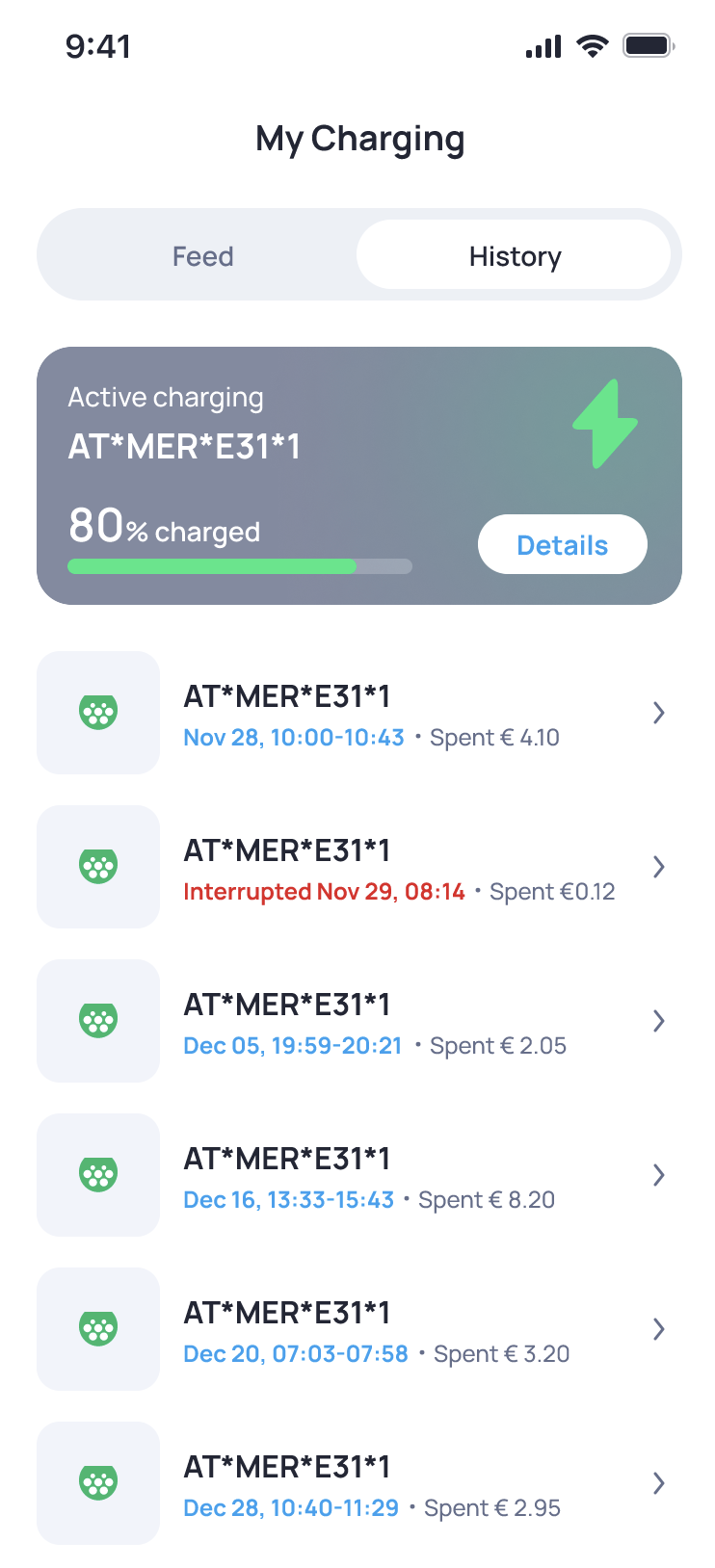Tap the 80% charged progress bar
715x1568 pixels.
click(239, 566)
